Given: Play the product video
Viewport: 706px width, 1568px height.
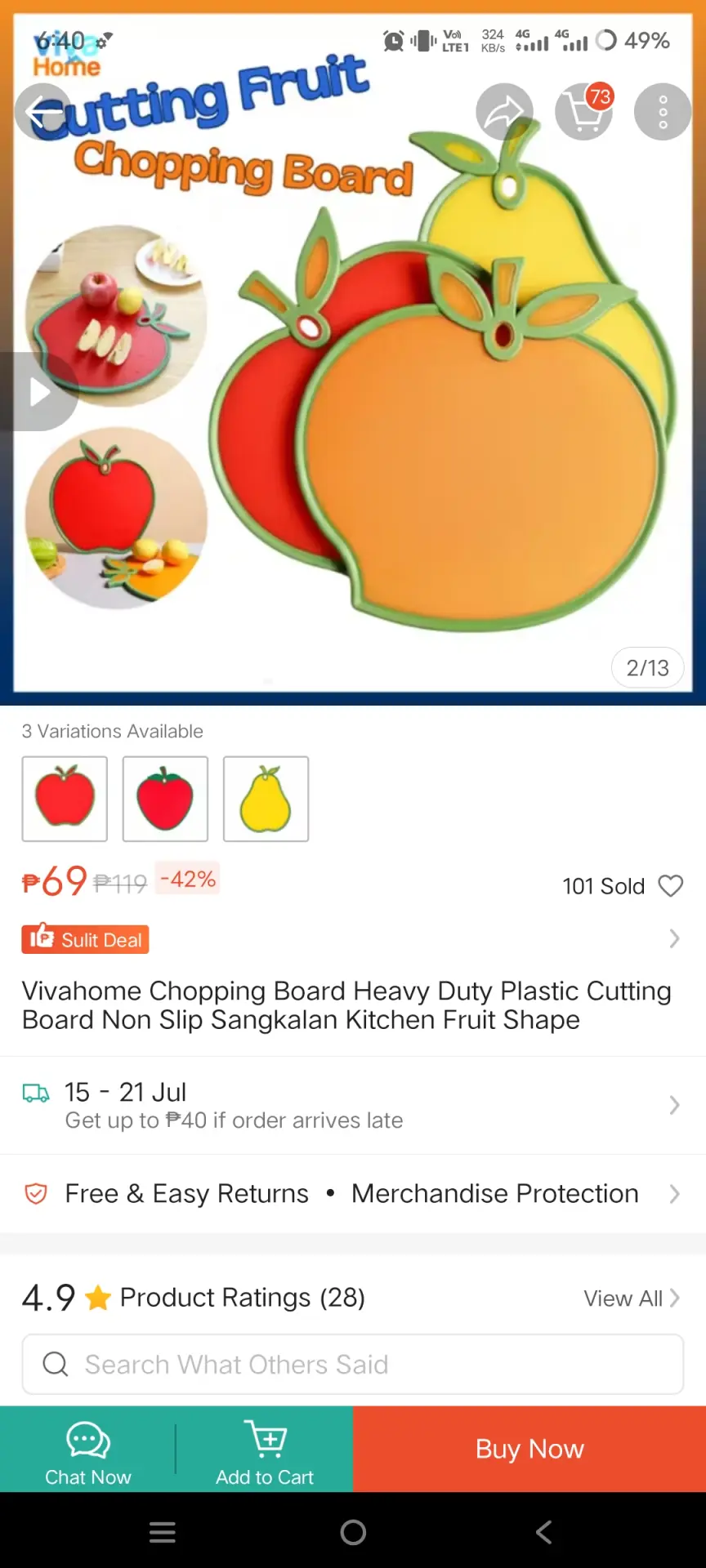Looking at the screenshot, I should [x=39, y=392].
